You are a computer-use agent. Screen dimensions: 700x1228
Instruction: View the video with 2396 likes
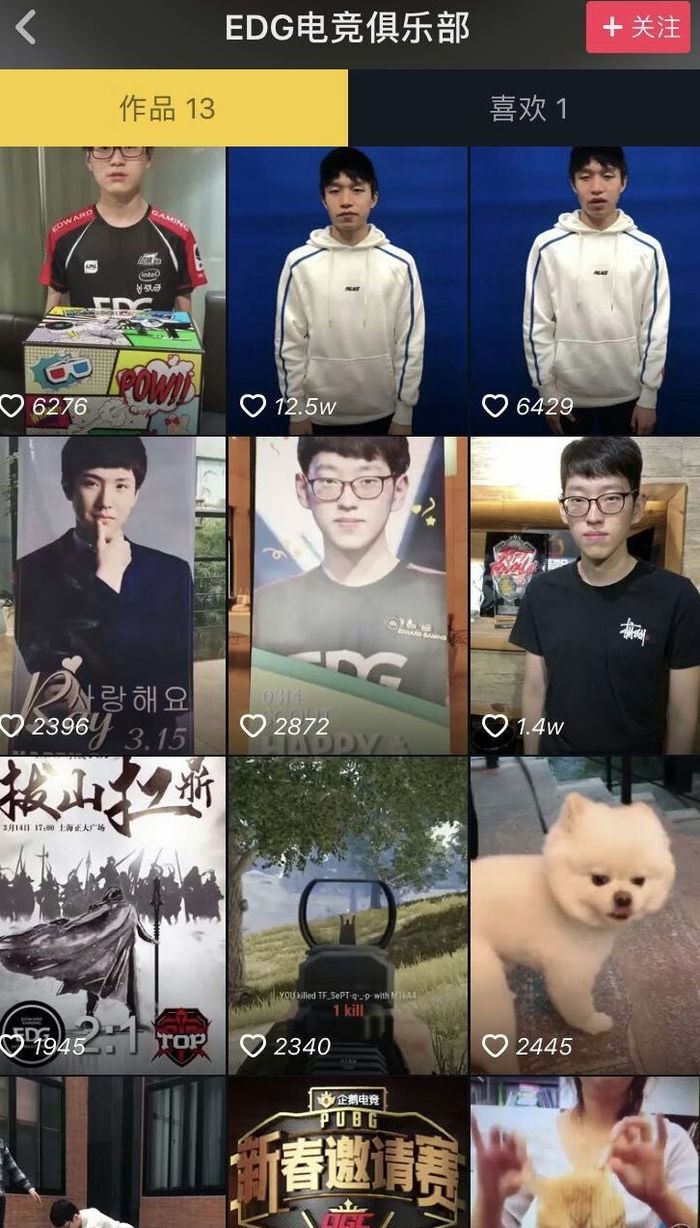tap(112, 595)
